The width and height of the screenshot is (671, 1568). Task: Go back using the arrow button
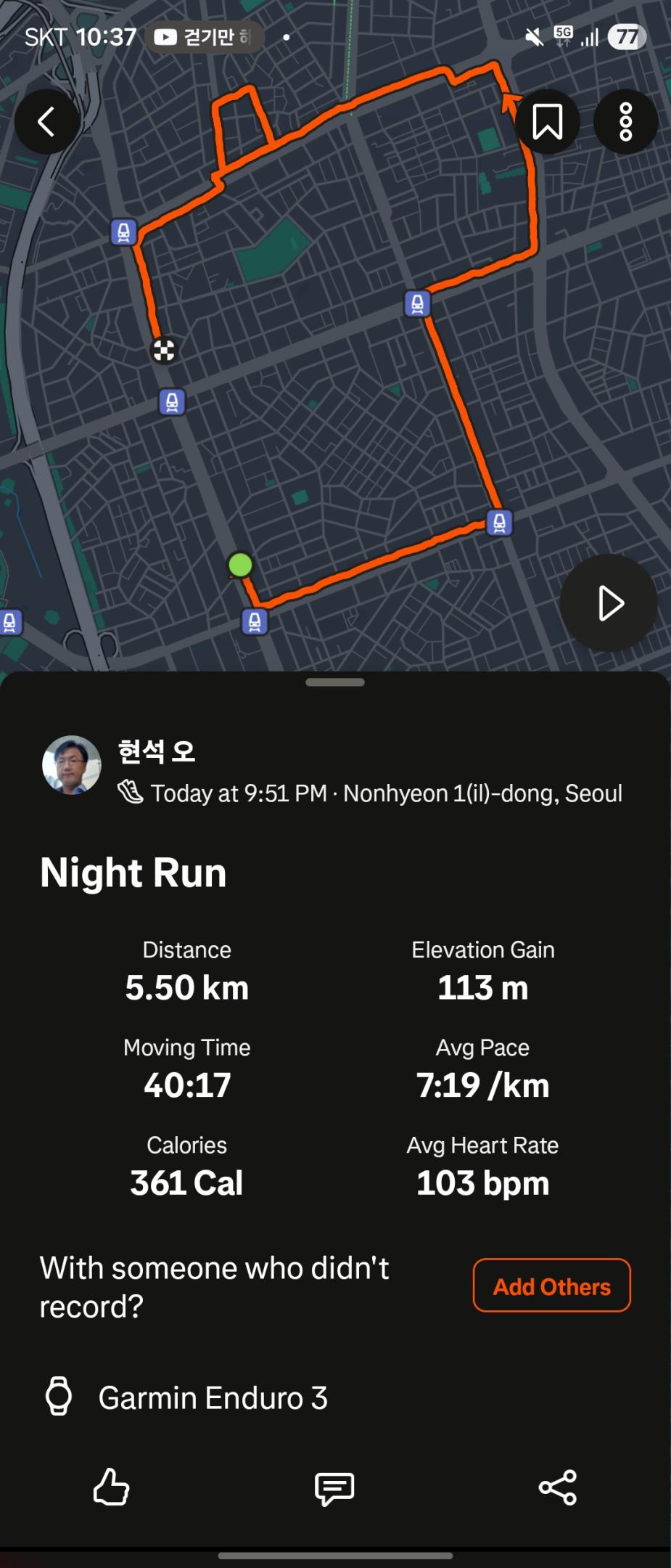coord(47,121)
